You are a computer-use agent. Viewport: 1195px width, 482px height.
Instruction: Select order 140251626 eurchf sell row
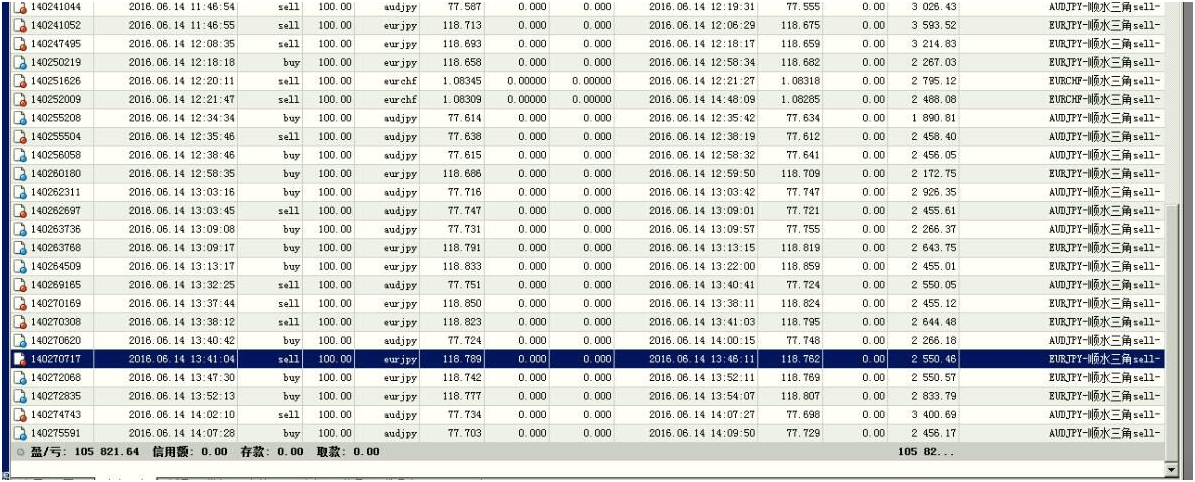[x=588, y=81]
